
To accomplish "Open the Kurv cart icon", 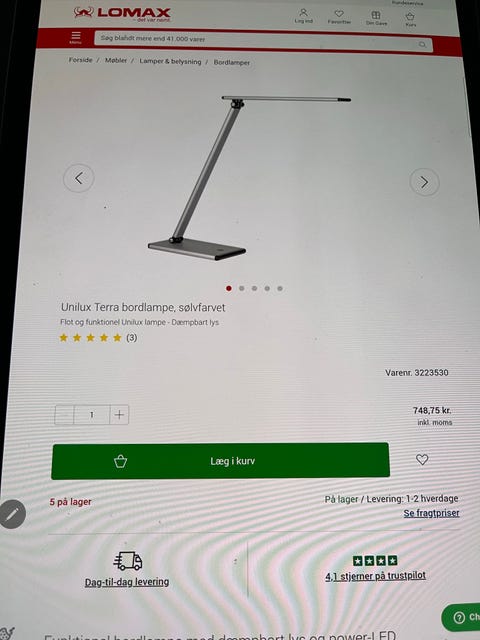I will click(410, 20).
